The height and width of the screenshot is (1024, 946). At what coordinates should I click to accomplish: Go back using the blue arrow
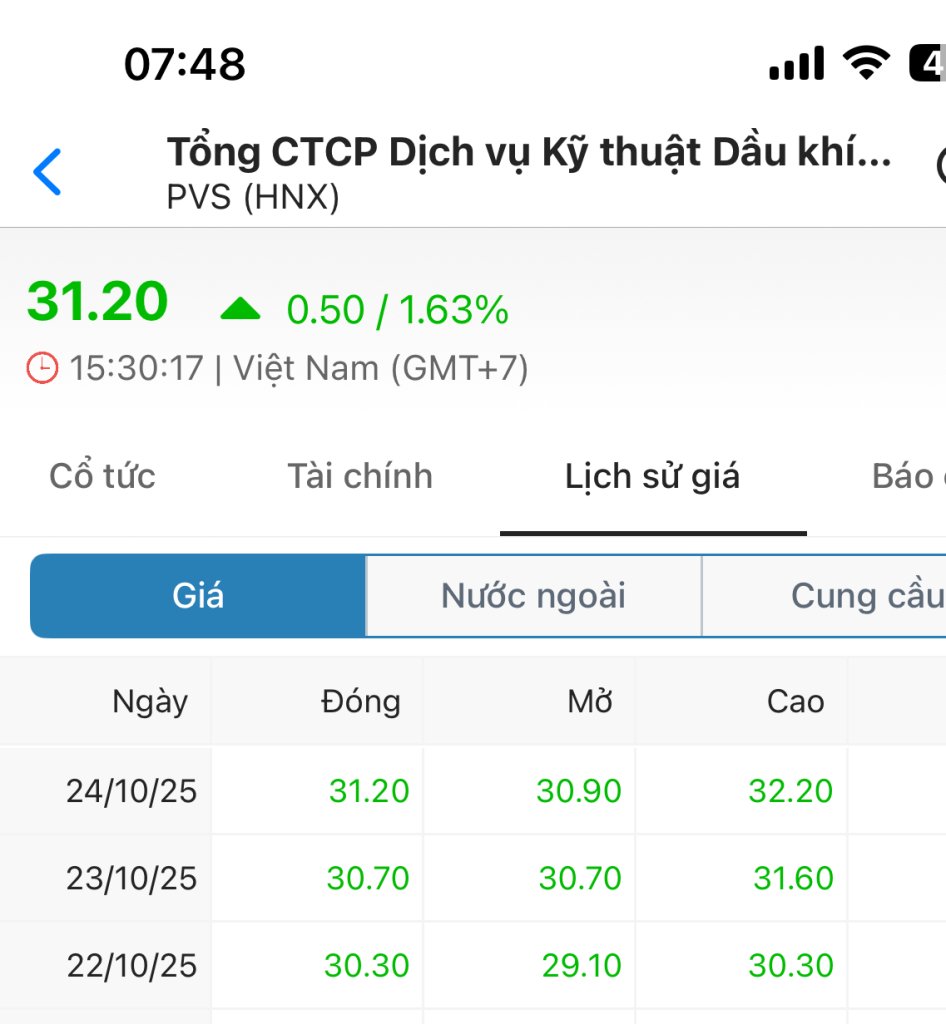click(48, 172)
